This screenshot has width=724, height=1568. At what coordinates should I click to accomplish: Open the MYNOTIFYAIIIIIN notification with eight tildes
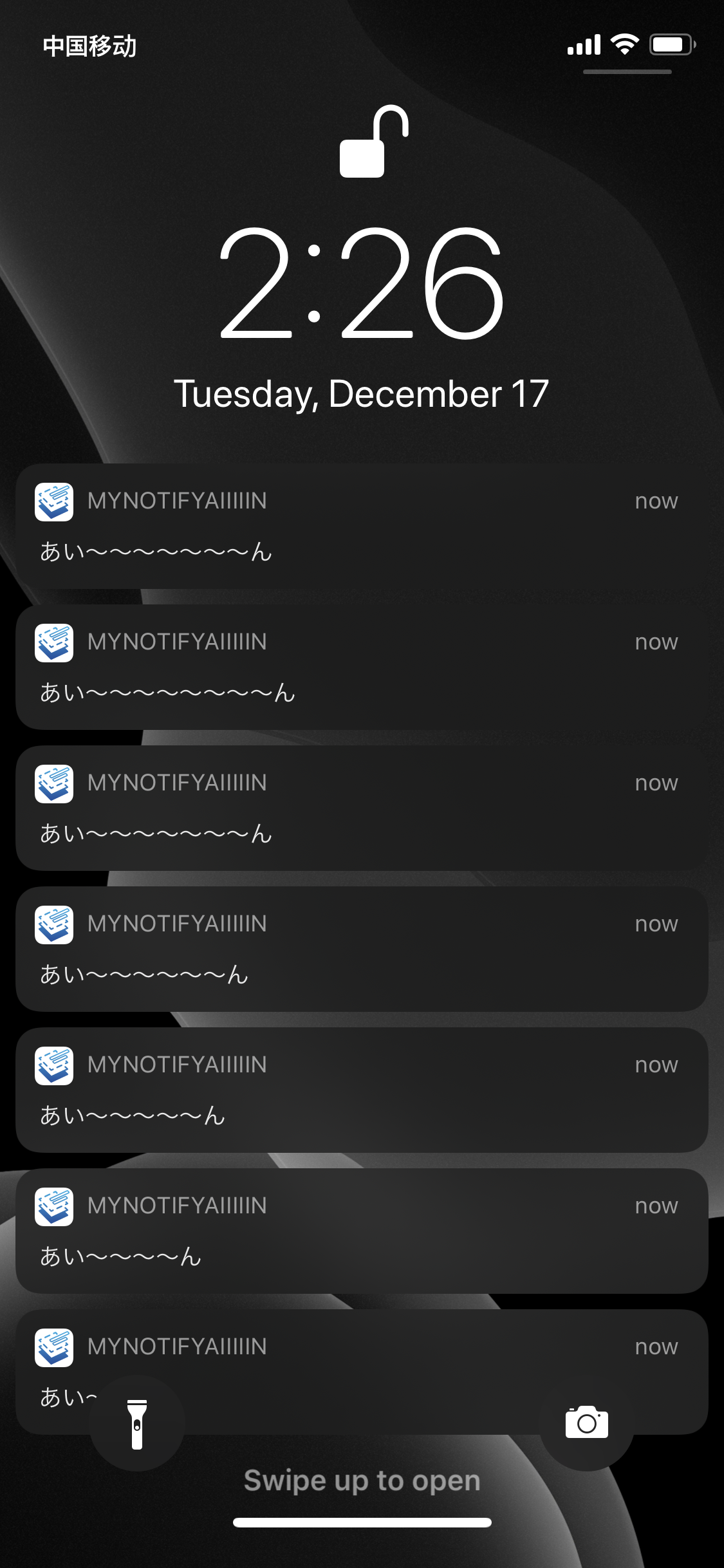coord(362,667)
